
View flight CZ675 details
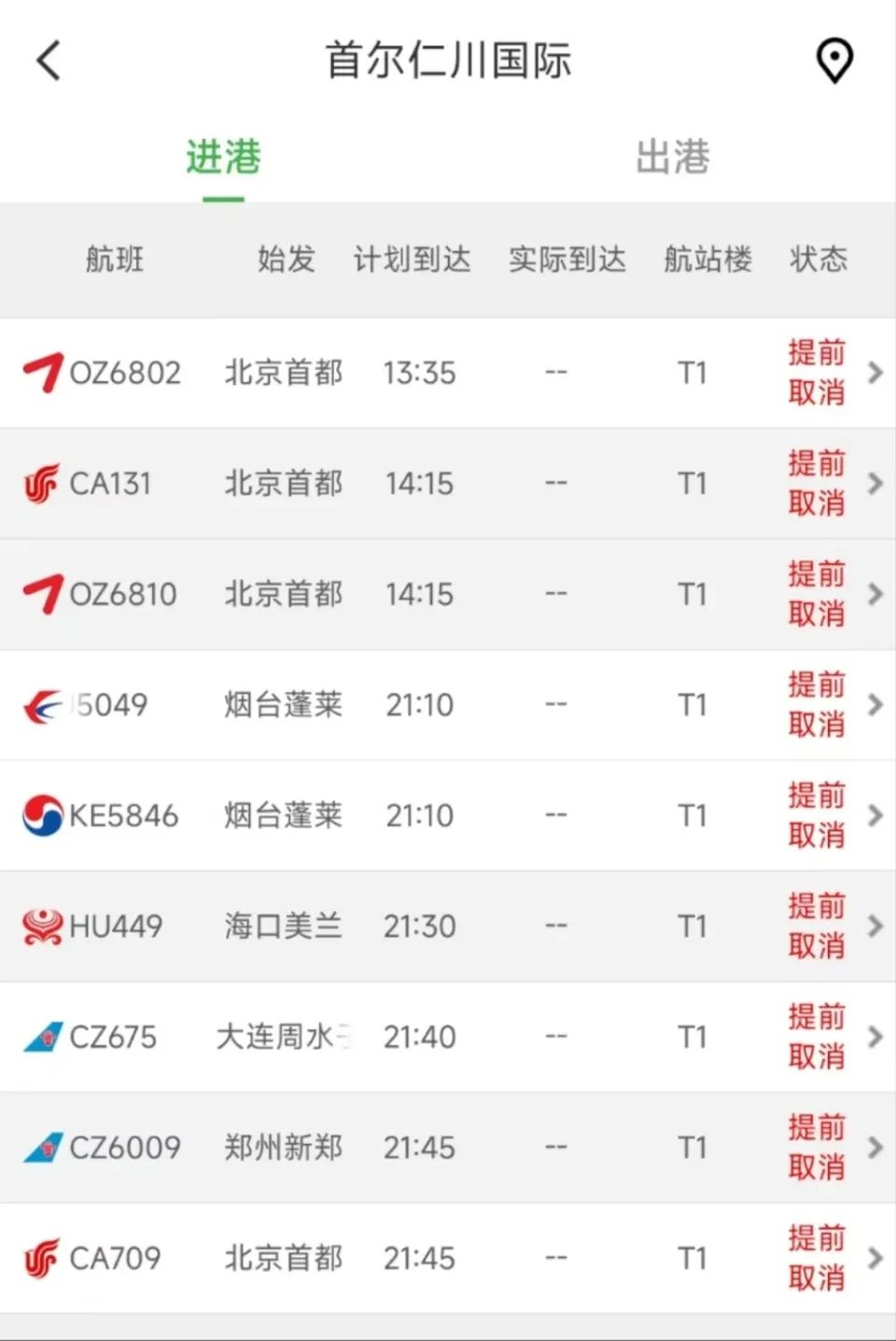click(448, 1037)
